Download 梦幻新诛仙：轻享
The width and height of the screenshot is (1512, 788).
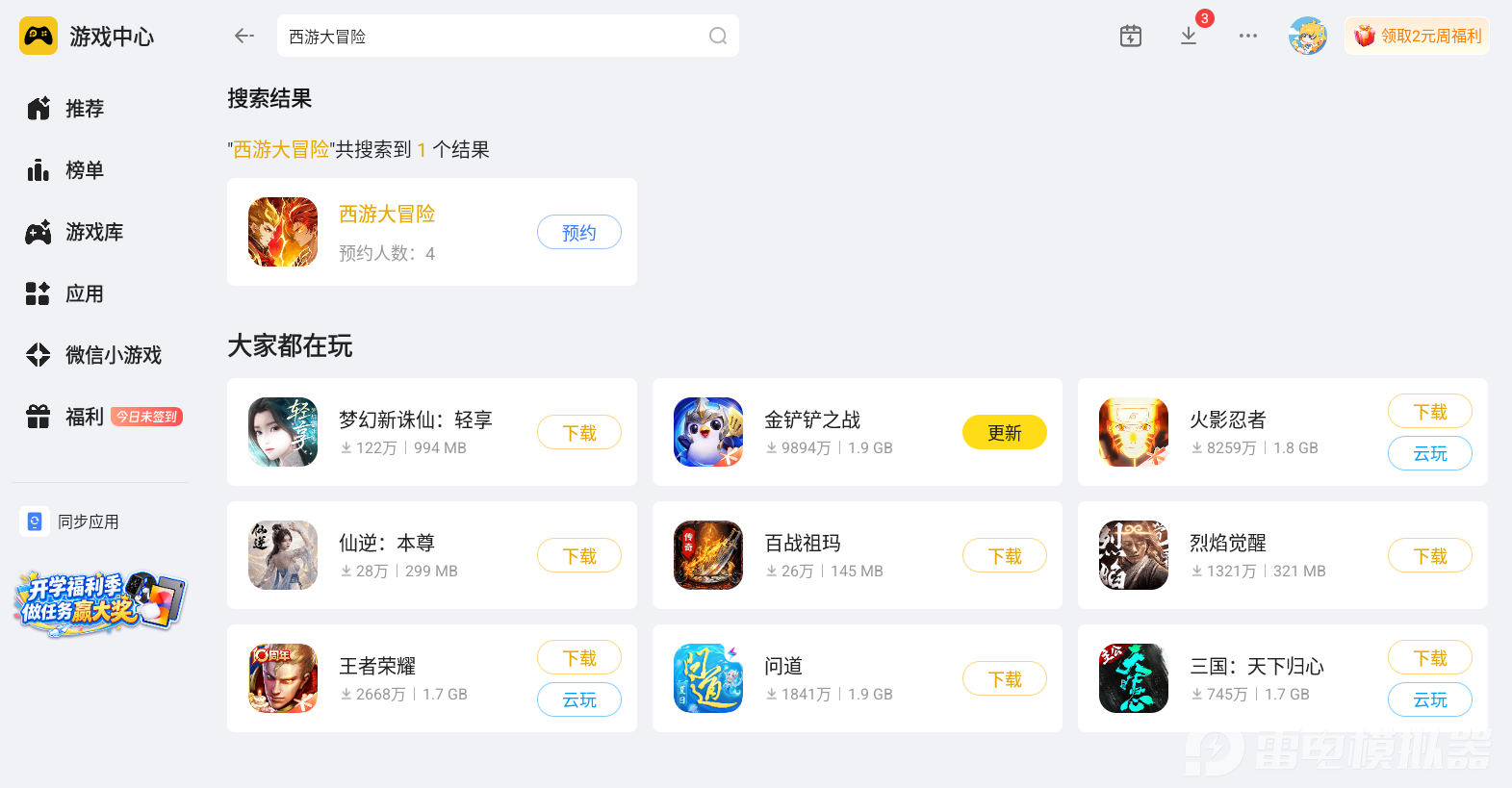click(579, 432)
